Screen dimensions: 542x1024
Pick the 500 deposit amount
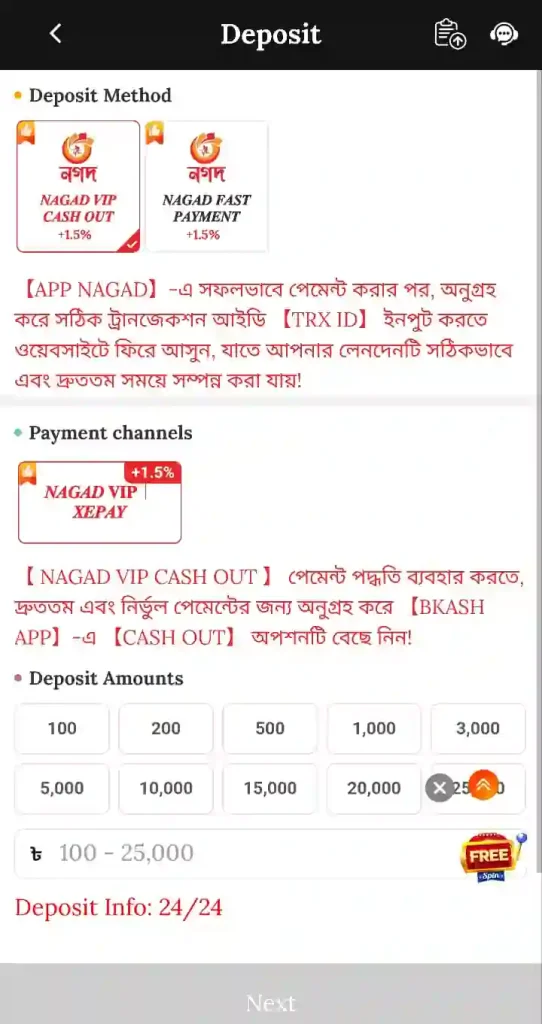270,728
